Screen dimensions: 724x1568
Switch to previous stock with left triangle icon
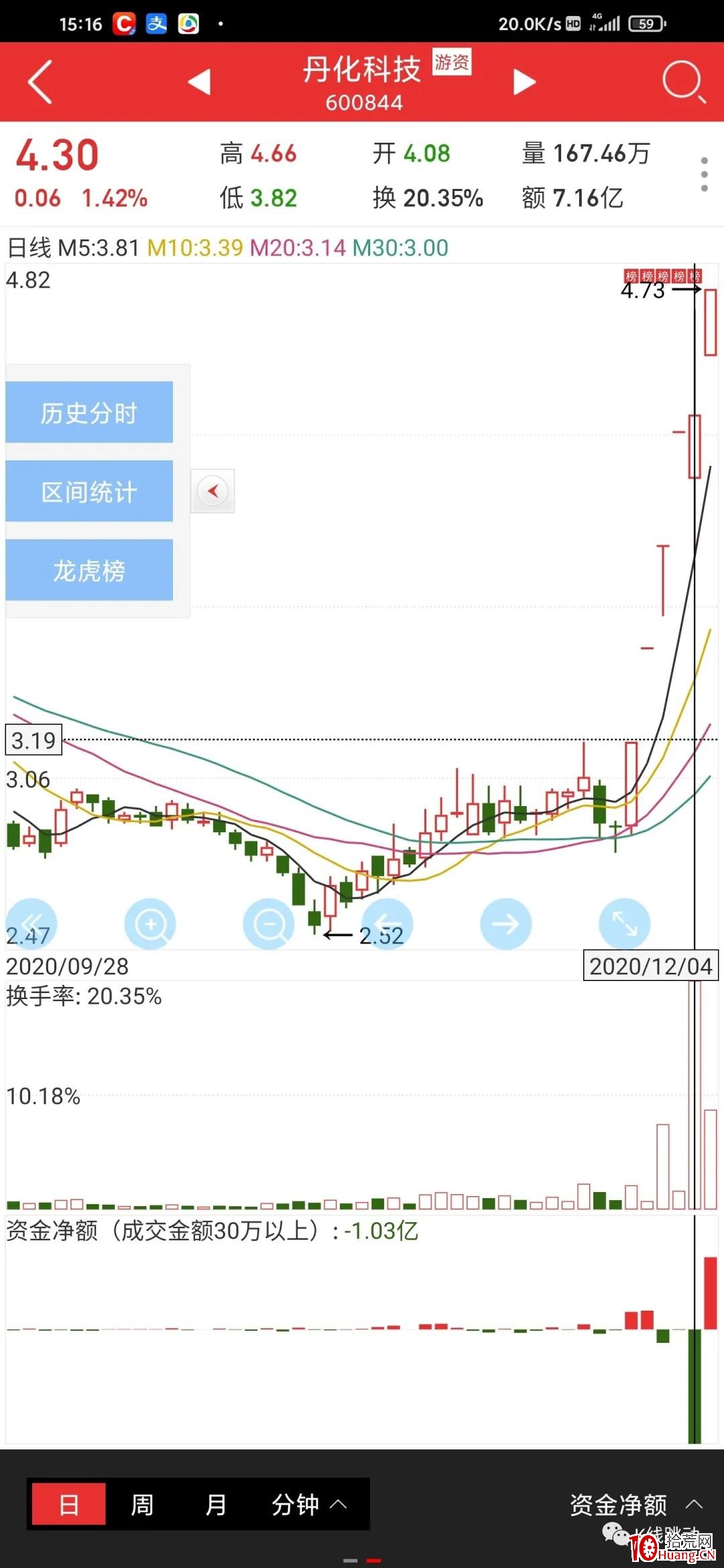tap(198, 82)
